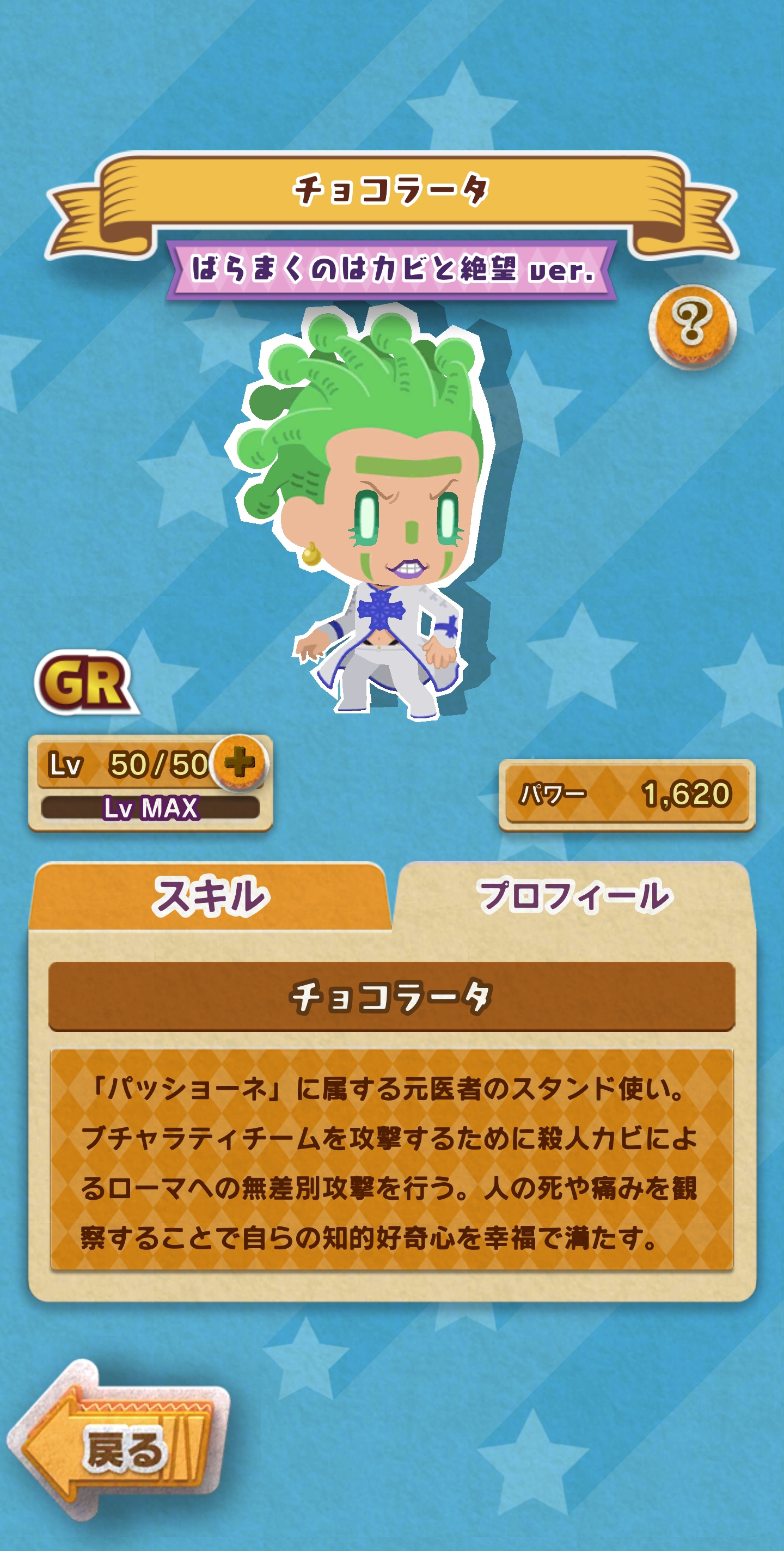Switch to the スキル tab
The width and height of the screenshot is (784, 1551).
click(x=211, y=896)
